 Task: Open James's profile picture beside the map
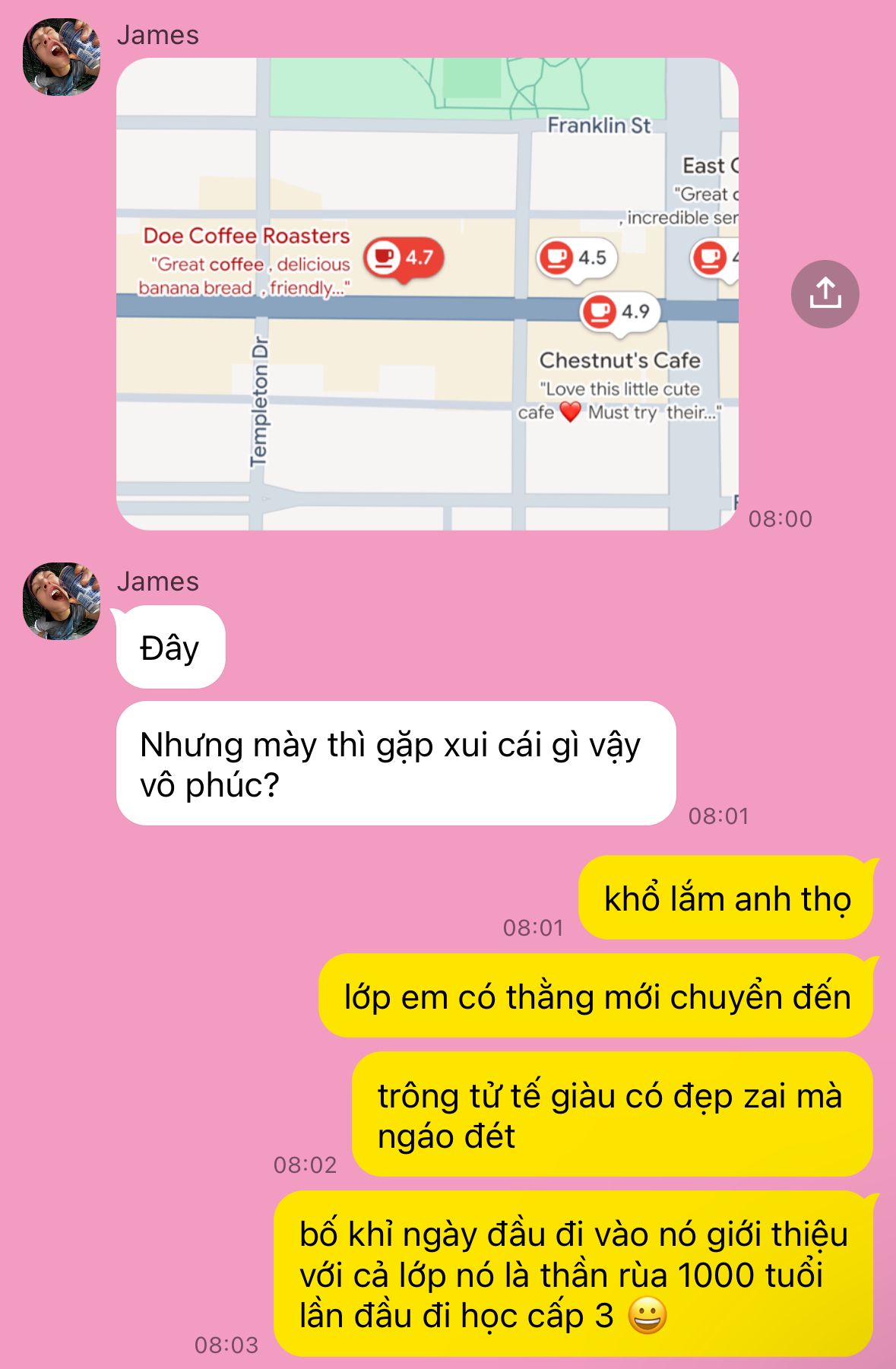[x=62, y=57]
